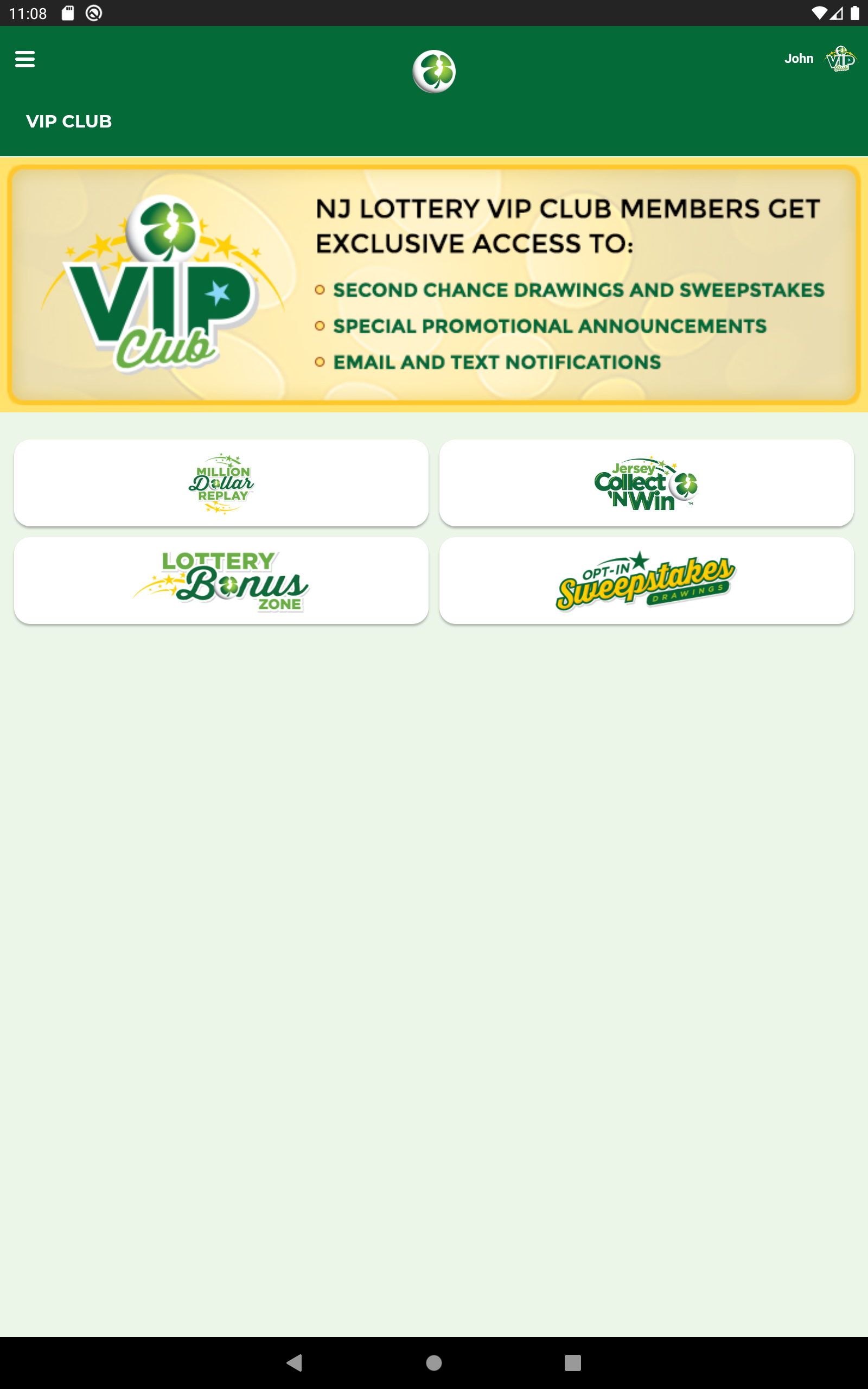
Task: Open the Jersey Collect 'N Win card
Action: 647,483
